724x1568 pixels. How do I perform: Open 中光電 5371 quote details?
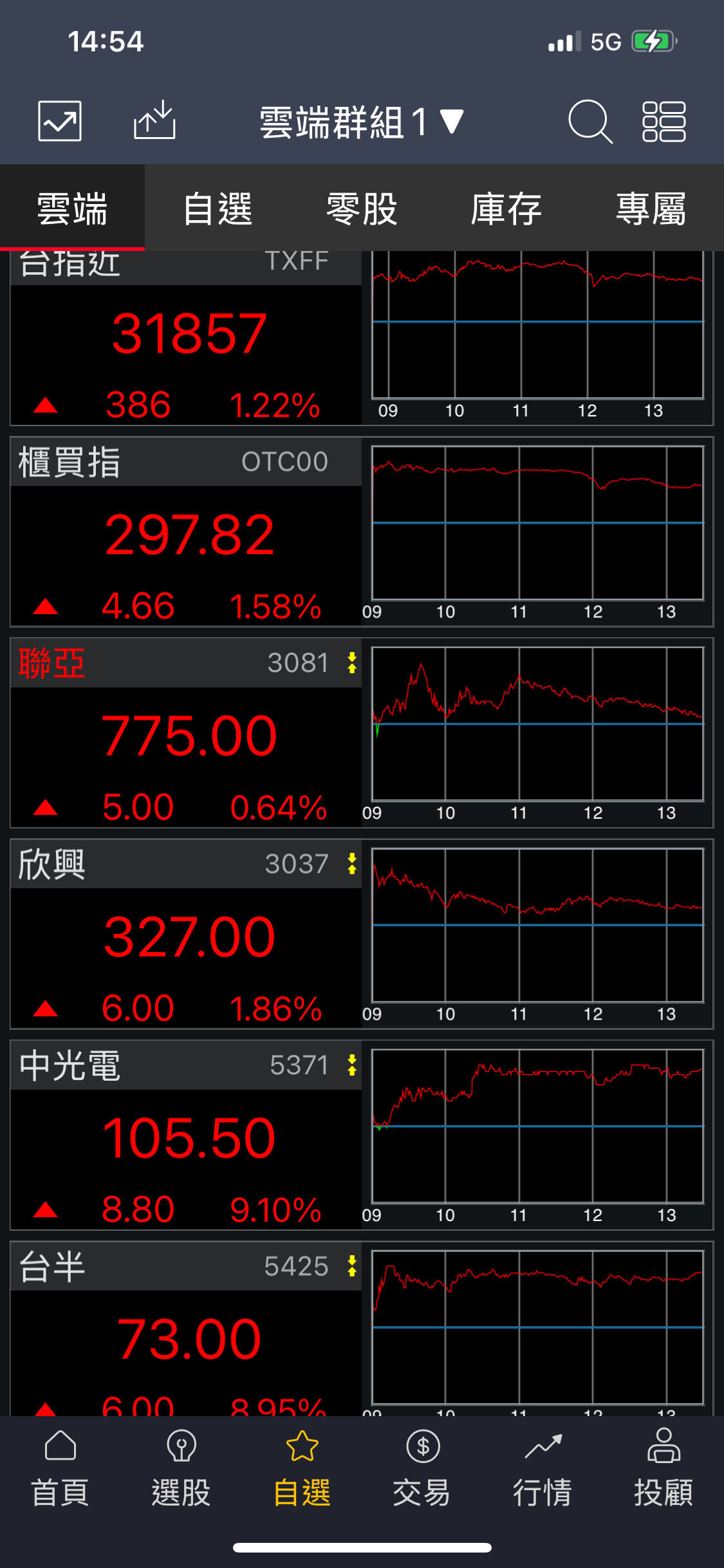pyautogui.click(x=187, y=1134)
